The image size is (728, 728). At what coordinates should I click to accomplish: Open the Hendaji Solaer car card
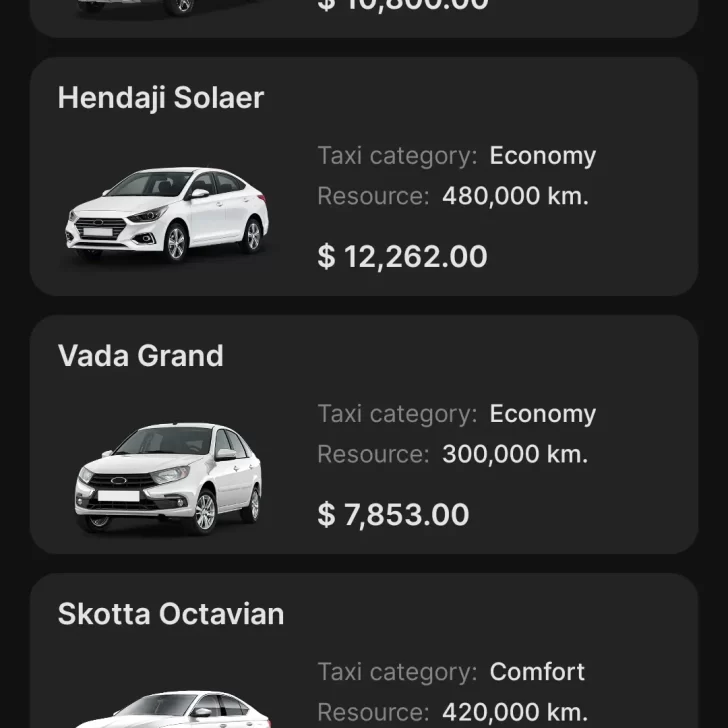pos(363,177)
